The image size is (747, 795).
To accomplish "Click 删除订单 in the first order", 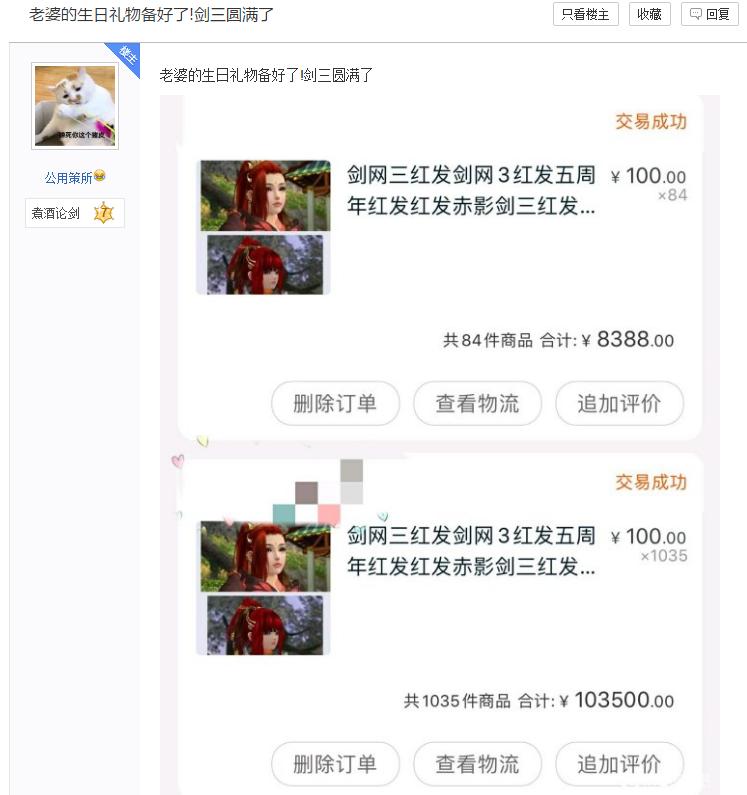I will pyautogui.click(x=335, y=403).
